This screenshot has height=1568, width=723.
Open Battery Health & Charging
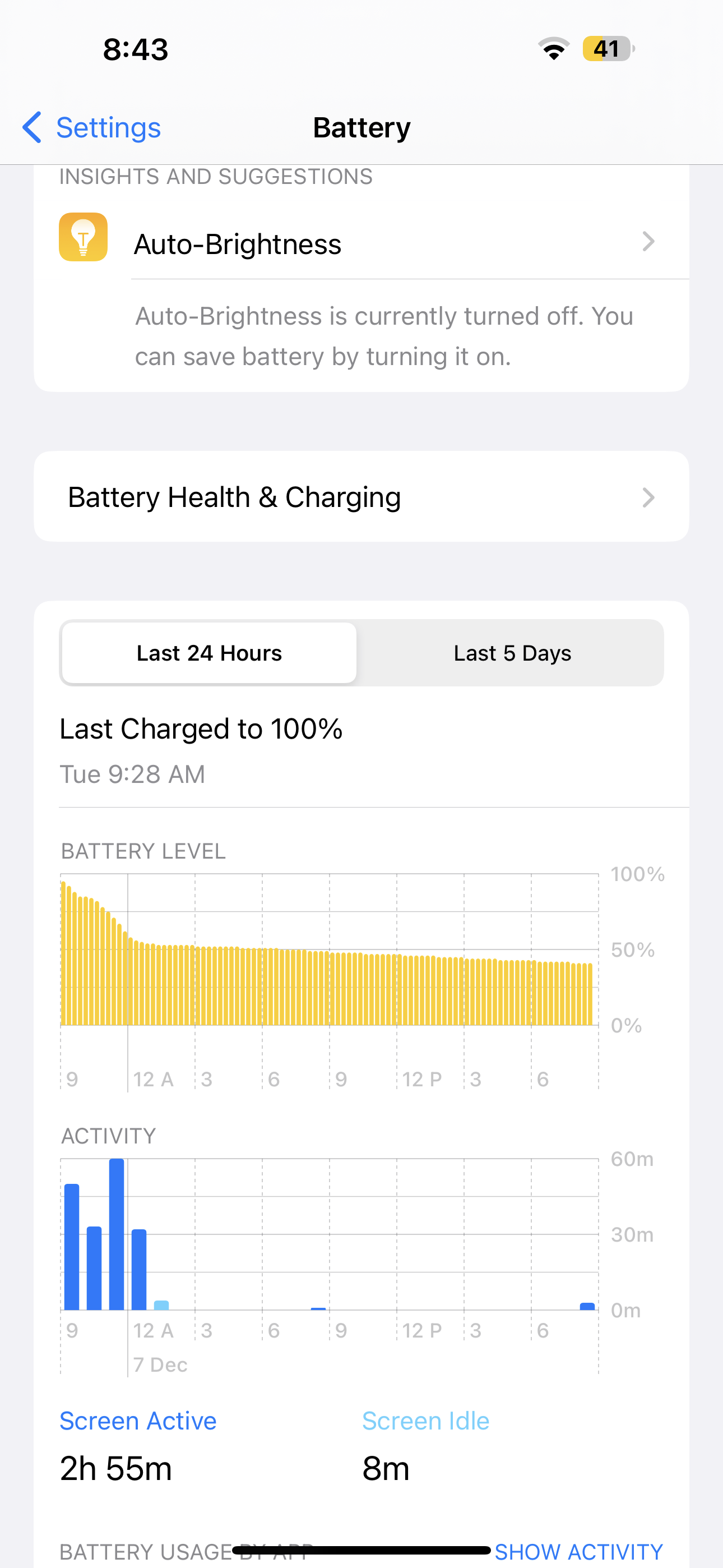tap(361, 497)
